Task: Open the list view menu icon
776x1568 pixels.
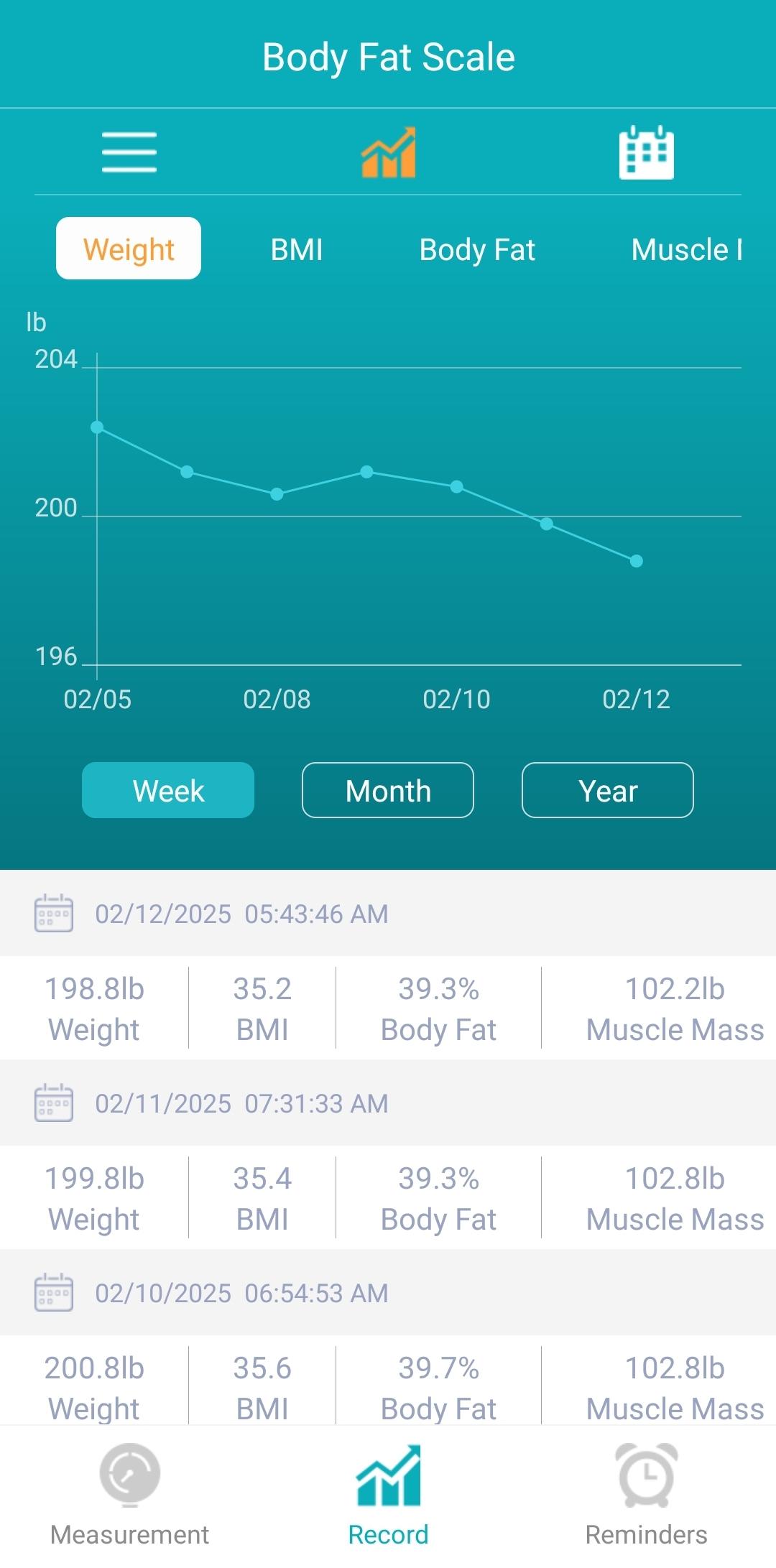Action: (129, 152)
